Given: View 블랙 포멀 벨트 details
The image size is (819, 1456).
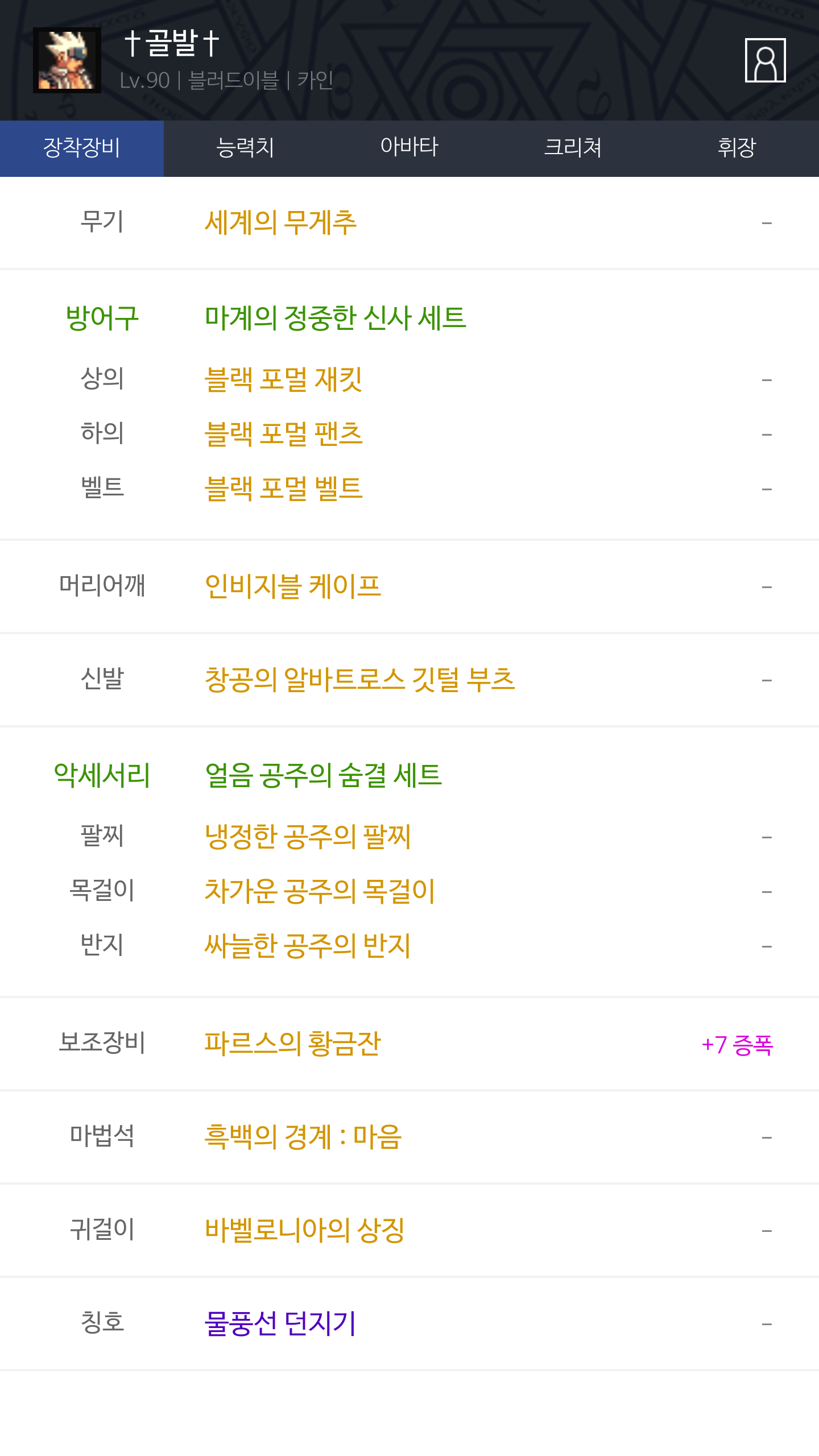Looking at the screenshot, I should [283, 489].
